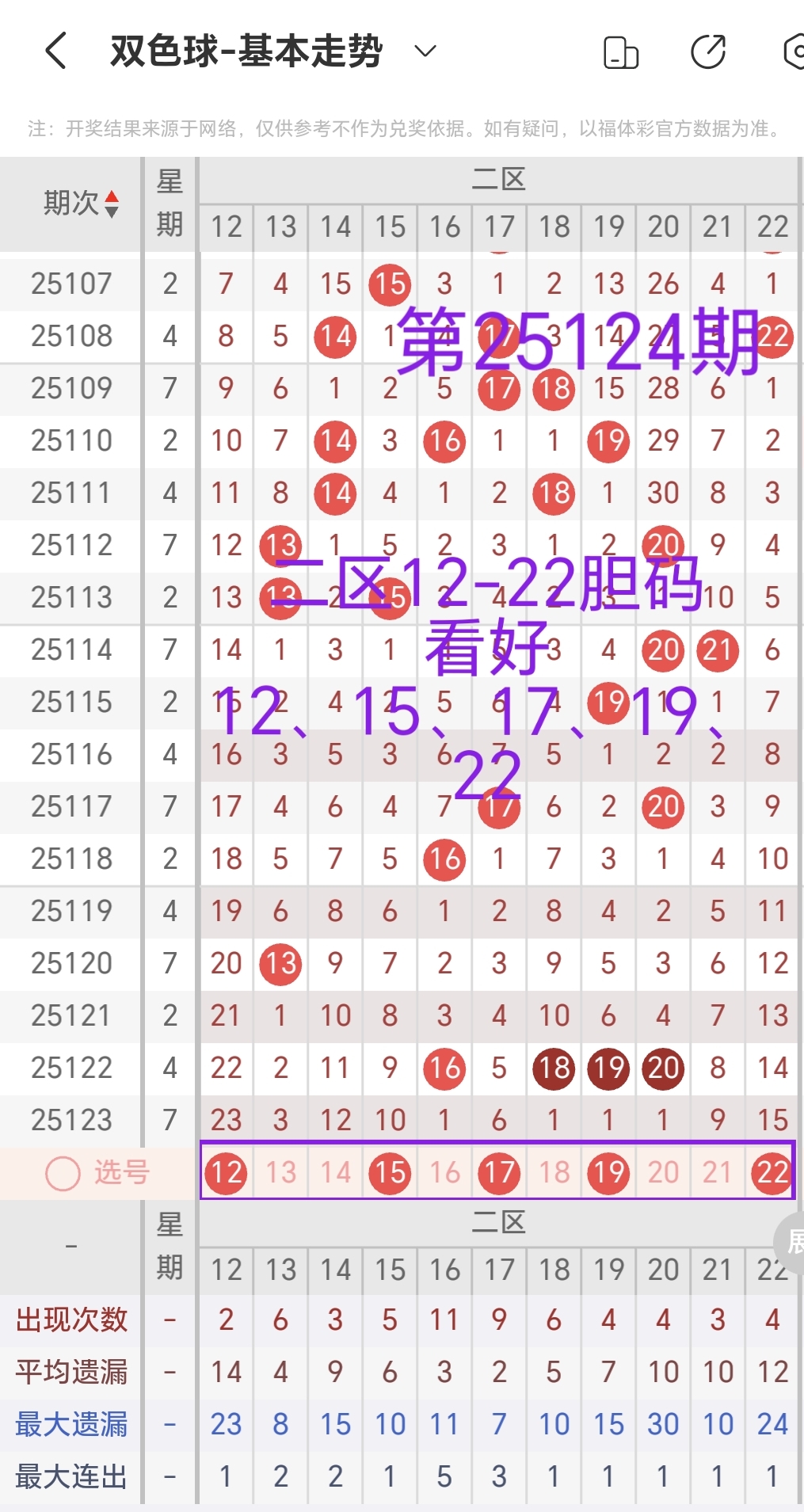Tap the faded ball 16 in selection row
The width and height of the screenshot is (804, 1512).
444,1173
